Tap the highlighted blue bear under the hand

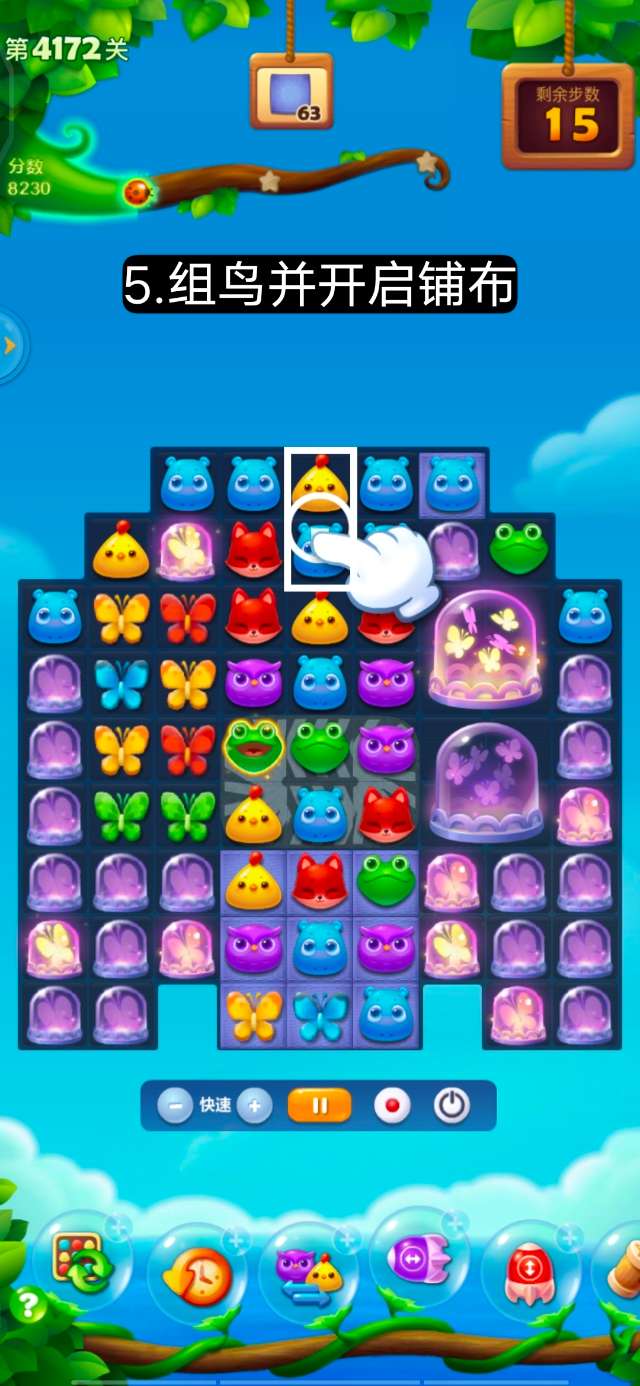pos(320,548)
